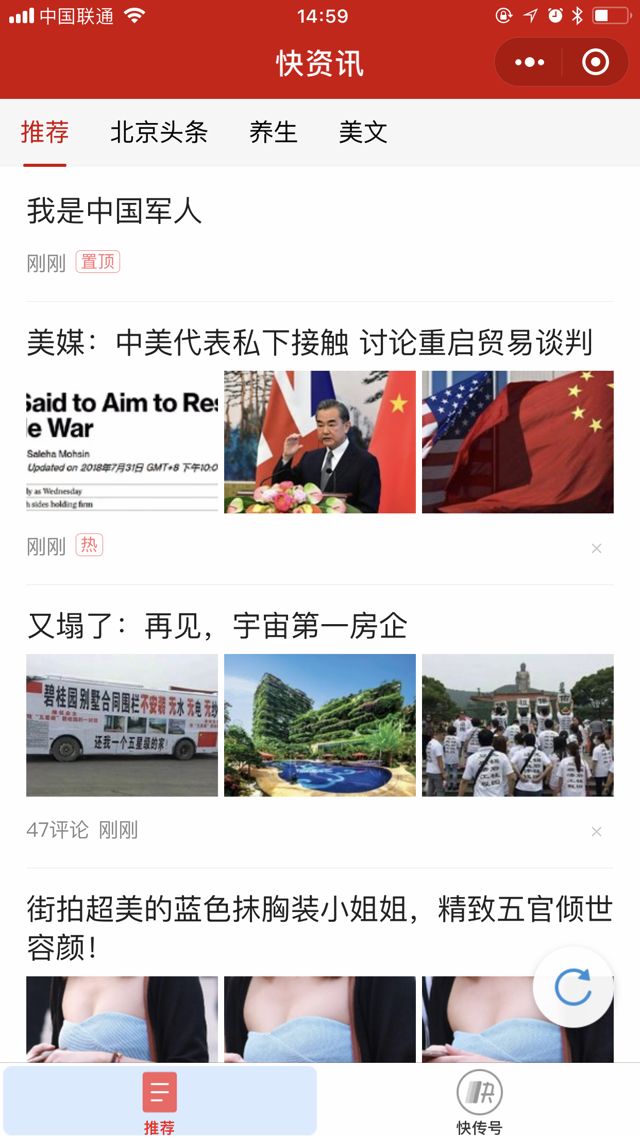
Task: Close the mini program via circle button
Action: (x=595, y=63)
